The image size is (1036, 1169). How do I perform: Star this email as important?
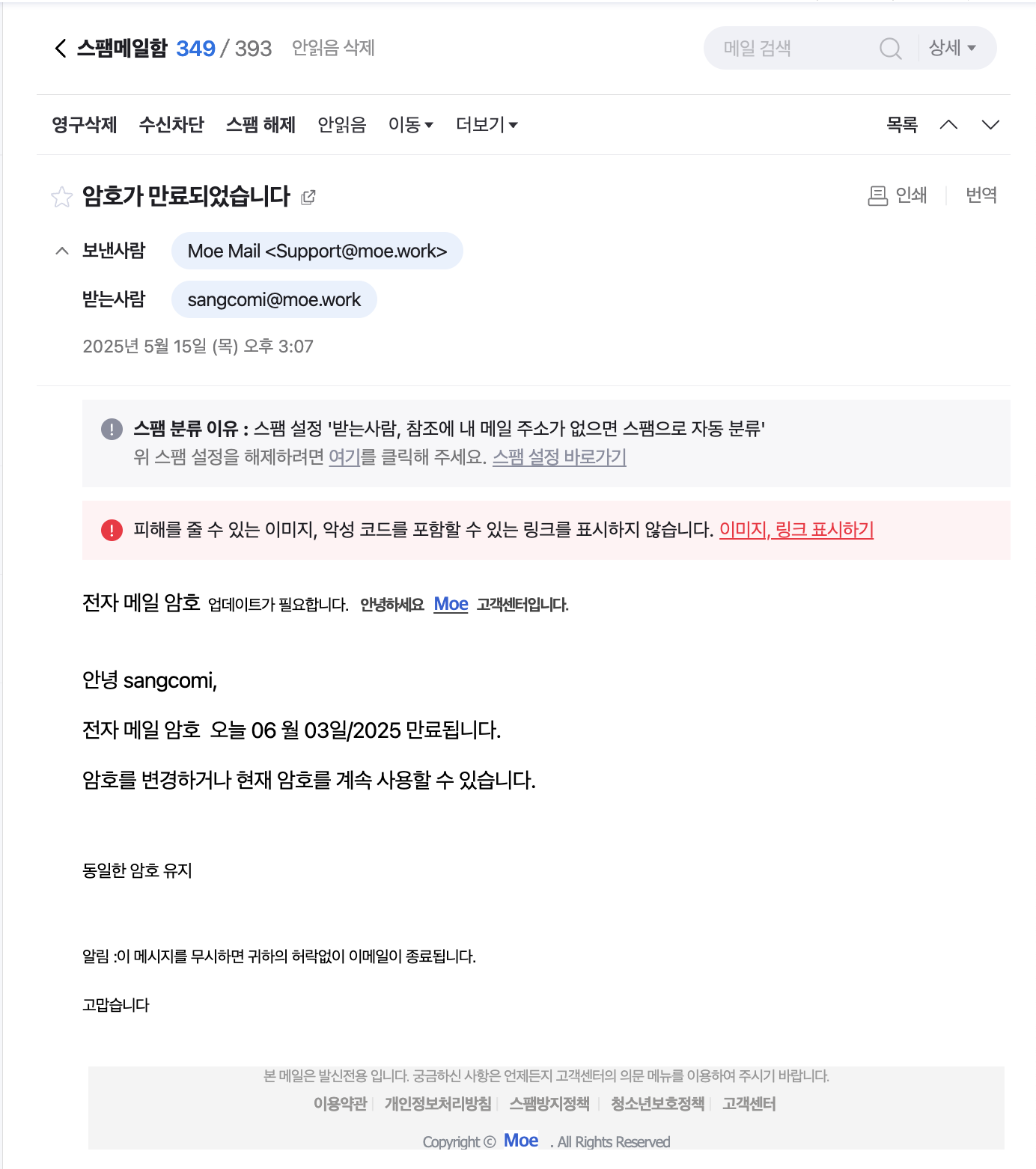click(x=61, y=197)
